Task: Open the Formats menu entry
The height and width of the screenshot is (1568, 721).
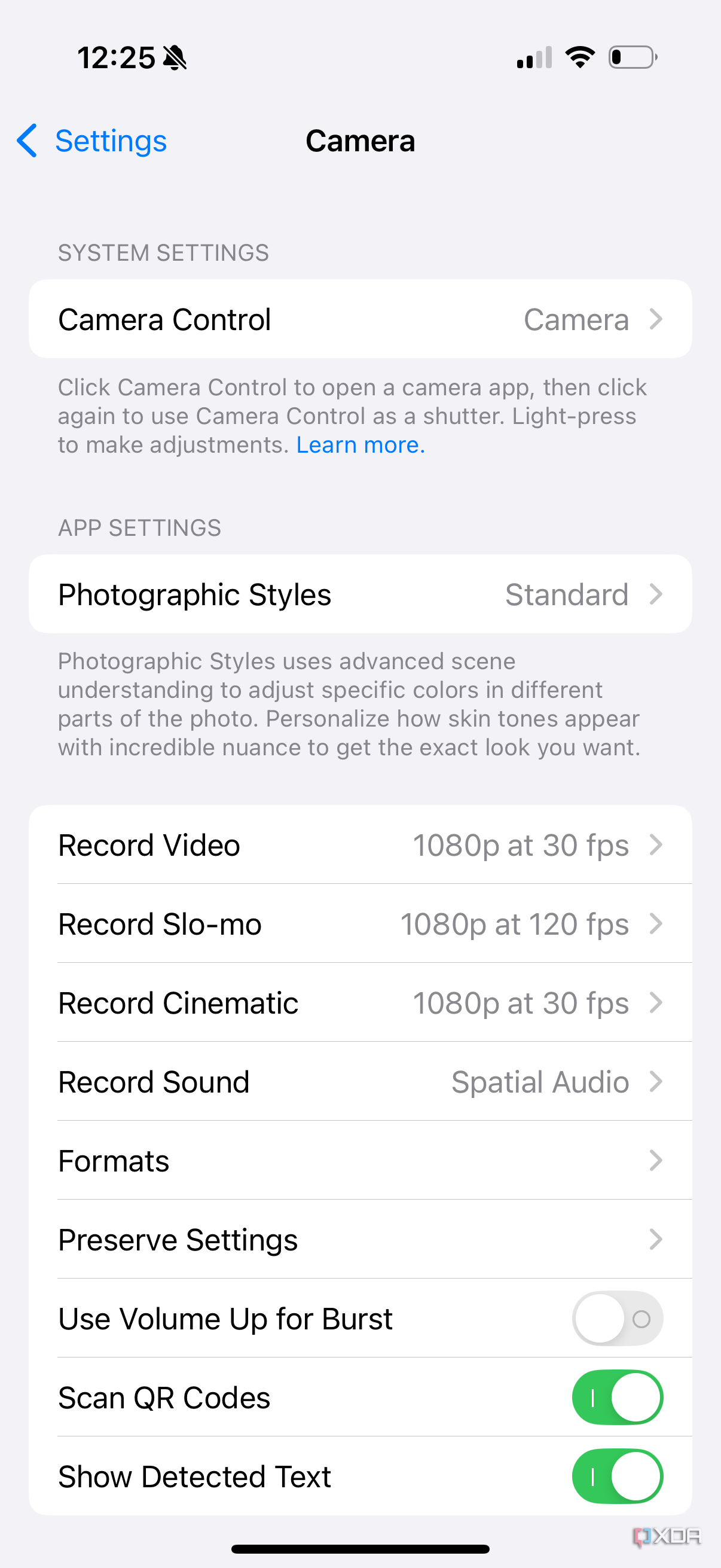Action: (x=360, y=1160)
